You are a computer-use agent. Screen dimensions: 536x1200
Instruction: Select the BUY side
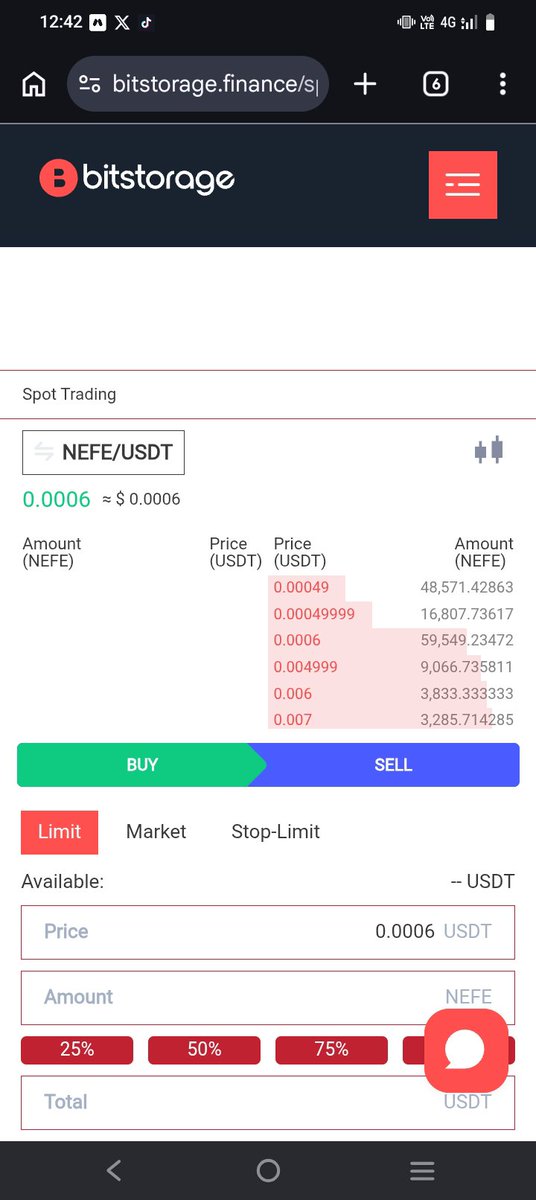click(142, 765)
